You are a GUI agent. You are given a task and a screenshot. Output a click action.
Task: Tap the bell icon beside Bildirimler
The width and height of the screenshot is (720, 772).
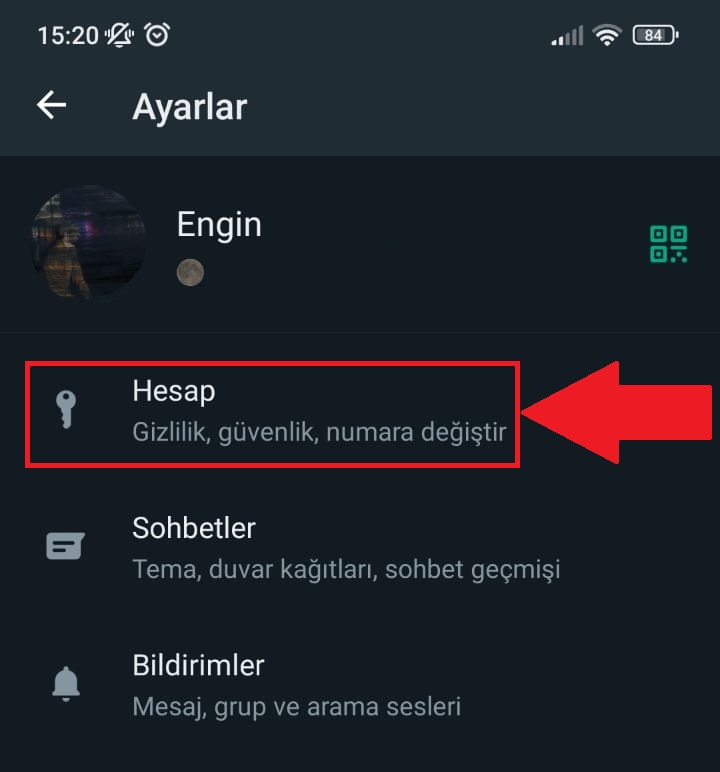(64, 683)
